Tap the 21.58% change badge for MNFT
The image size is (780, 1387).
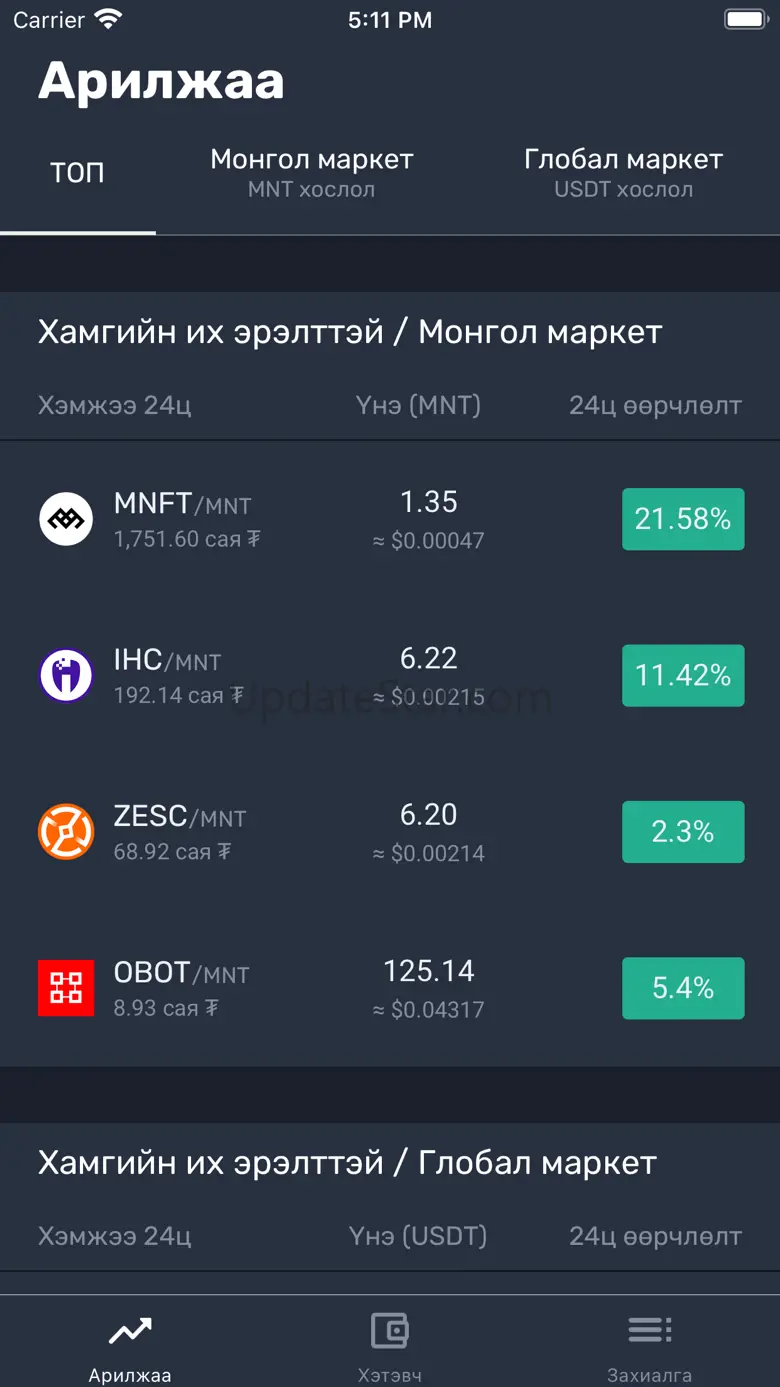click(x=683, y=519)
